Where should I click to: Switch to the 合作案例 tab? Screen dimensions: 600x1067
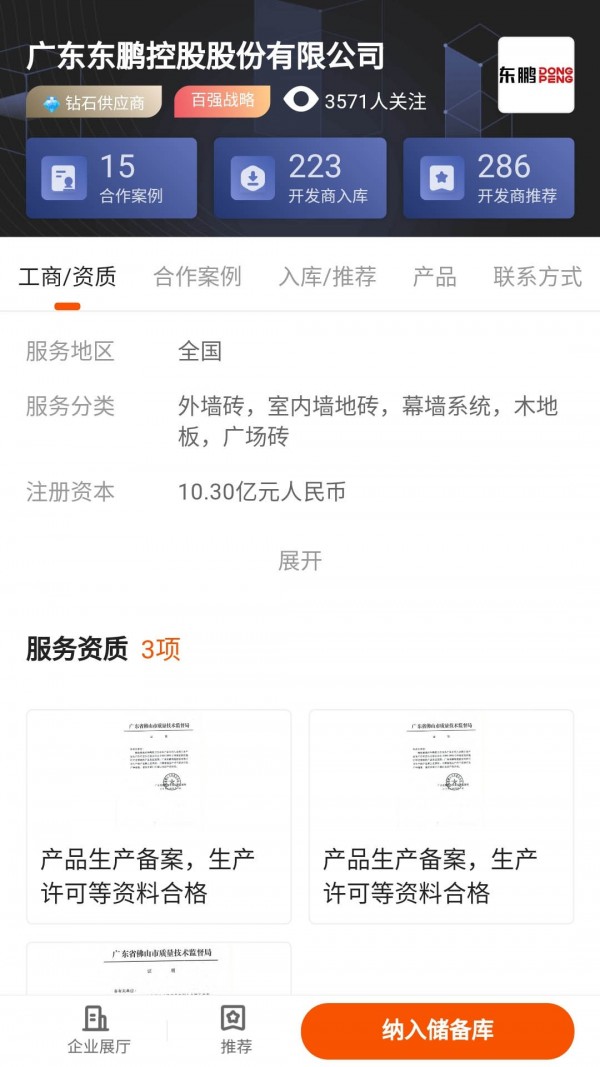(197, 277)
